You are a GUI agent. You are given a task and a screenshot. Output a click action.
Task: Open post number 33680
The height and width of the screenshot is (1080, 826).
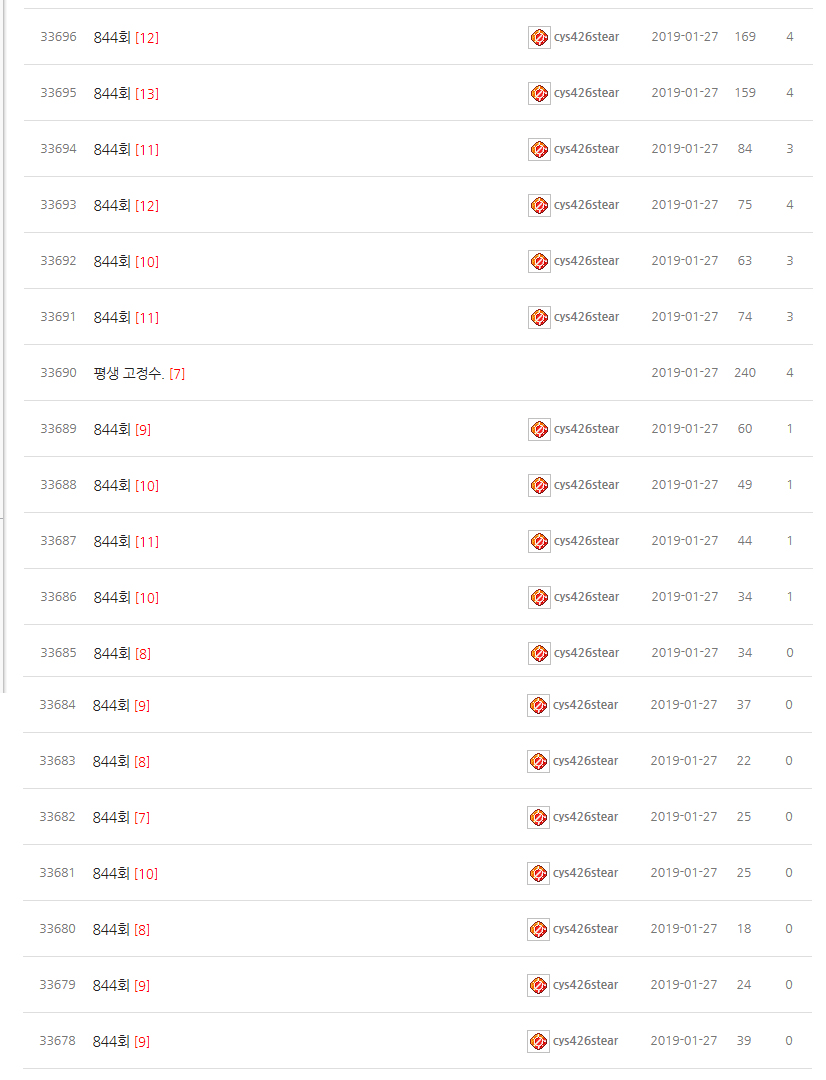(x=111, y=929)
